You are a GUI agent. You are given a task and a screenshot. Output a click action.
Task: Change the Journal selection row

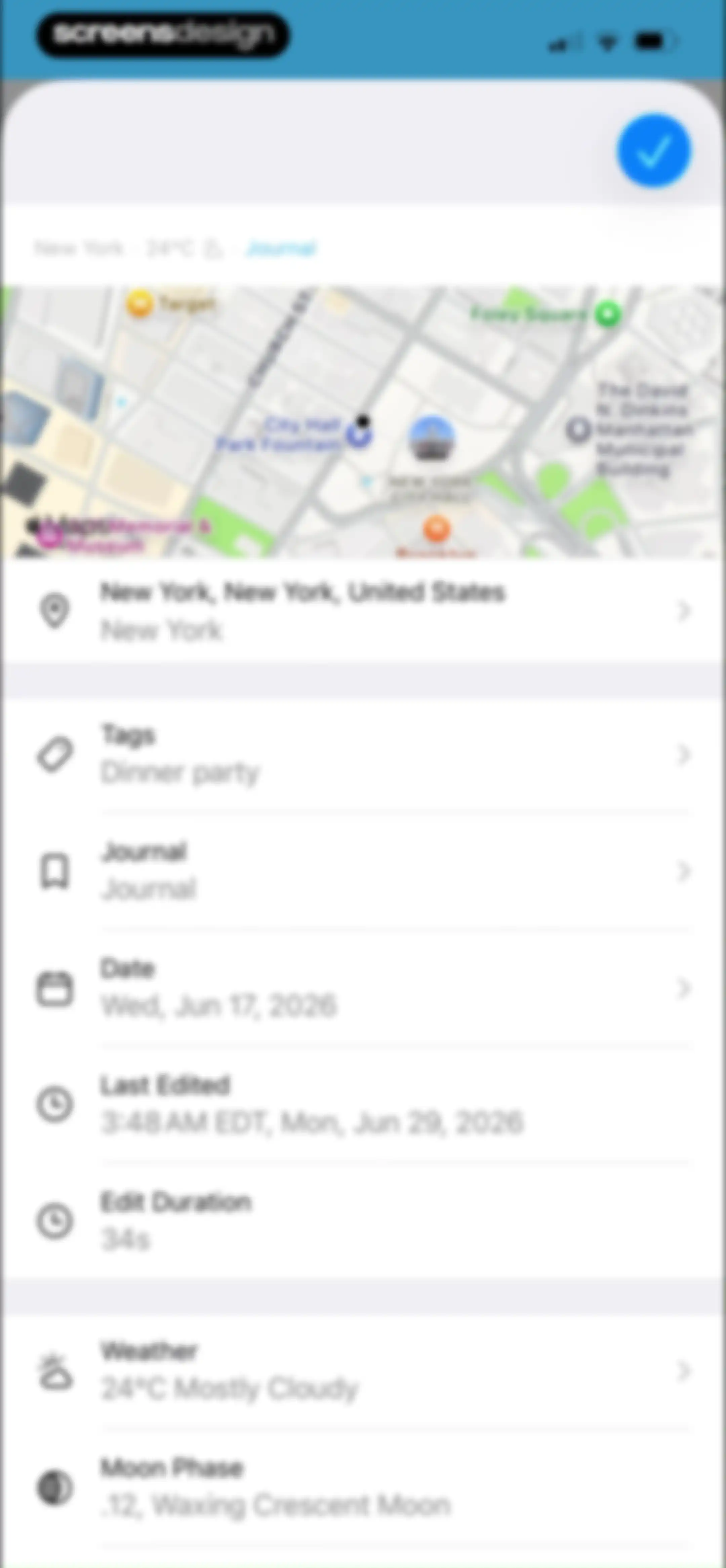click(363, 871)
